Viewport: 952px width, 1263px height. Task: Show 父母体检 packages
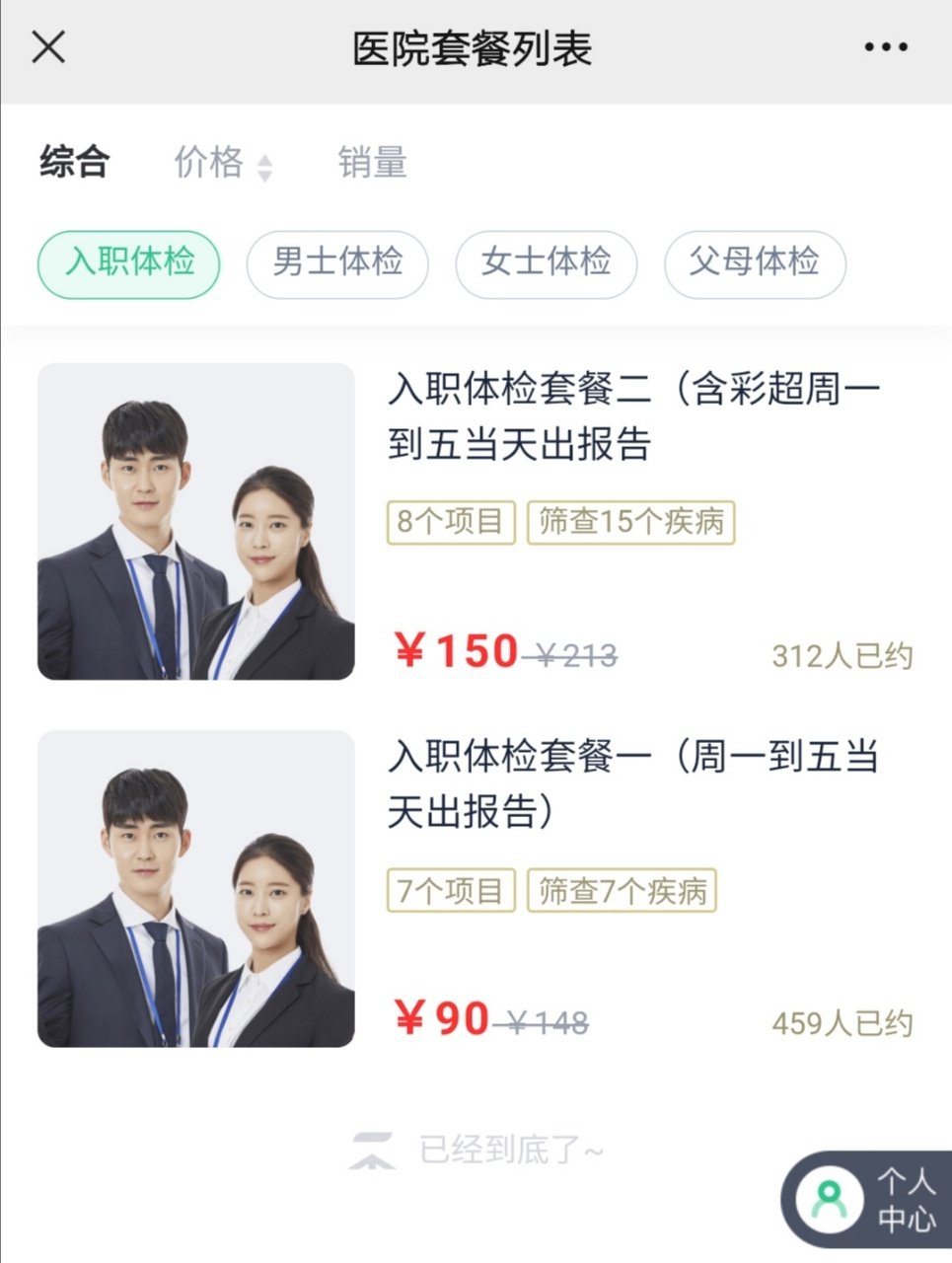coord(755,263)
